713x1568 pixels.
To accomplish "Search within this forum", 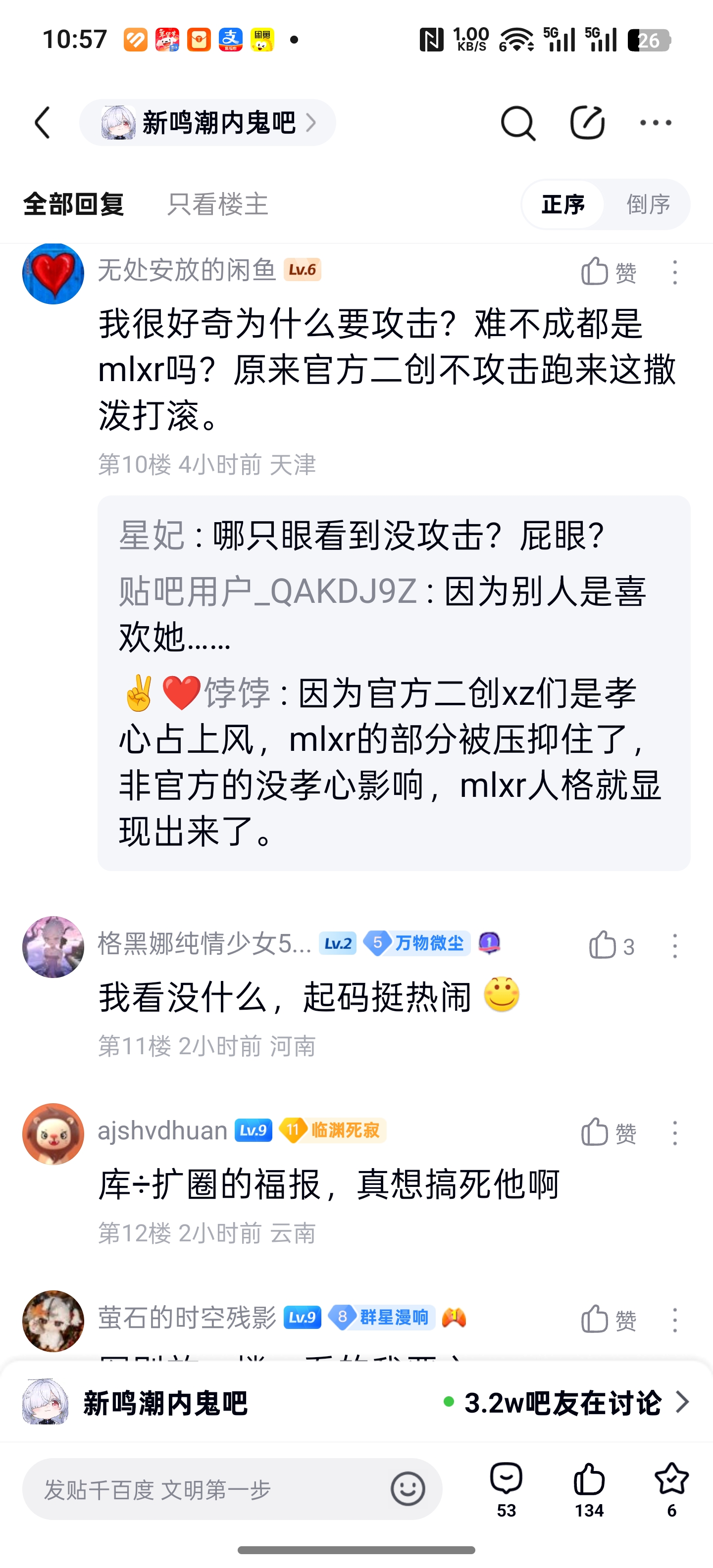I will click(517, 123).
